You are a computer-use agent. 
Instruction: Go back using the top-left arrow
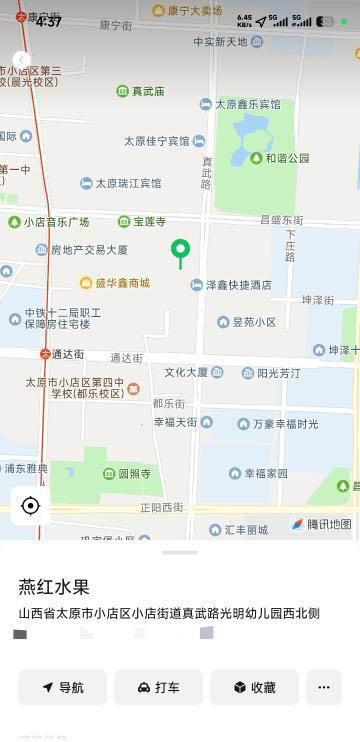[21, 60]
